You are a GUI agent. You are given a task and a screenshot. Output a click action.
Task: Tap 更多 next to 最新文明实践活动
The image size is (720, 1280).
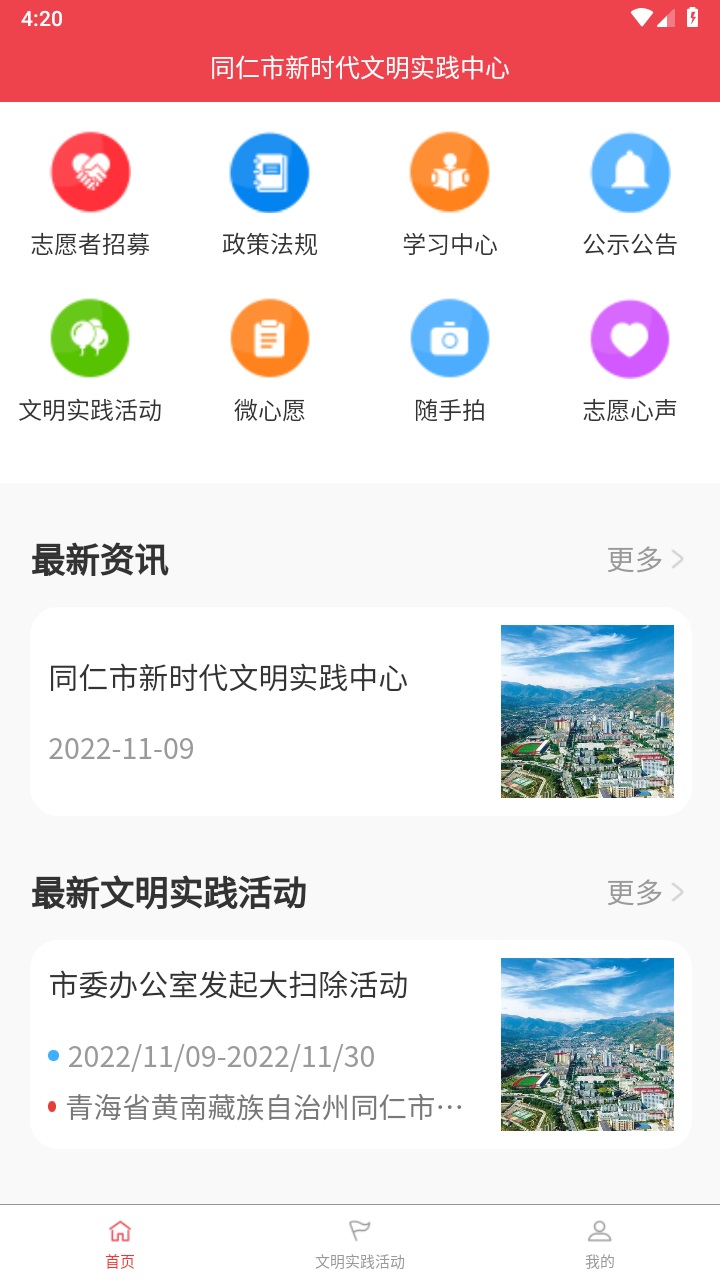coord(645,892)
